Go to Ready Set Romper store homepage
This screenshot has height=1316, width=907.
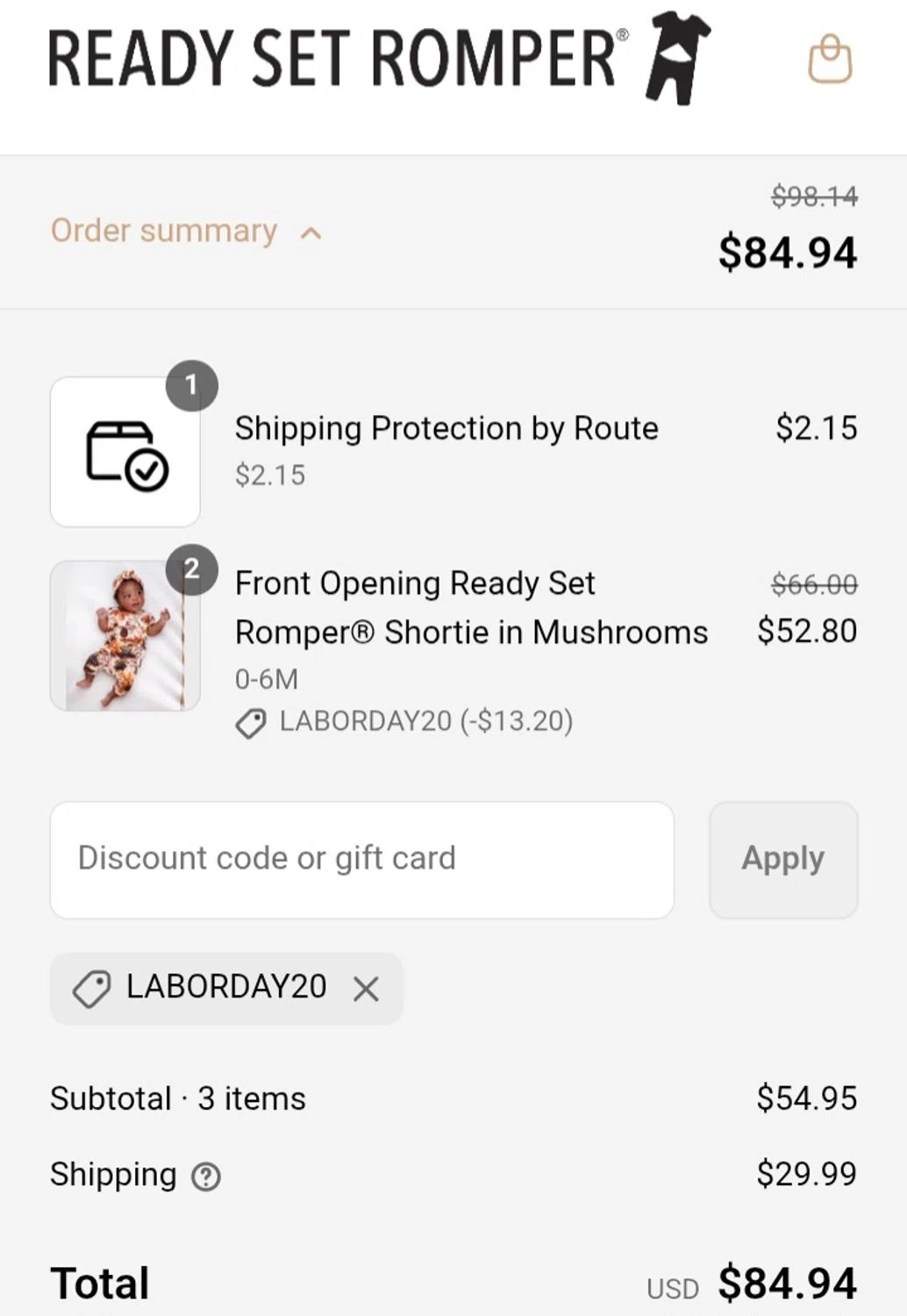coord(377,60)
